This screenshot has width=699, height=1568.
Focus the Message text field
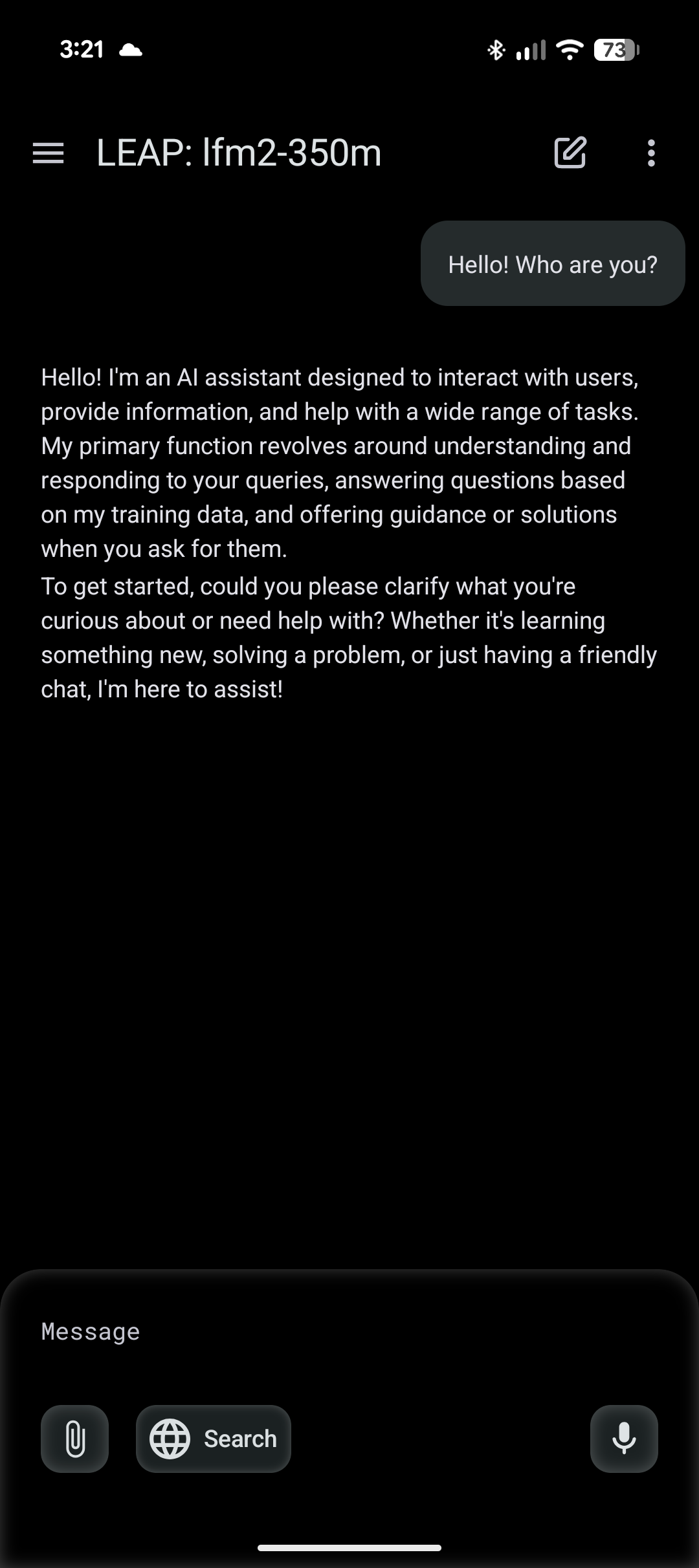[349, 1332]
